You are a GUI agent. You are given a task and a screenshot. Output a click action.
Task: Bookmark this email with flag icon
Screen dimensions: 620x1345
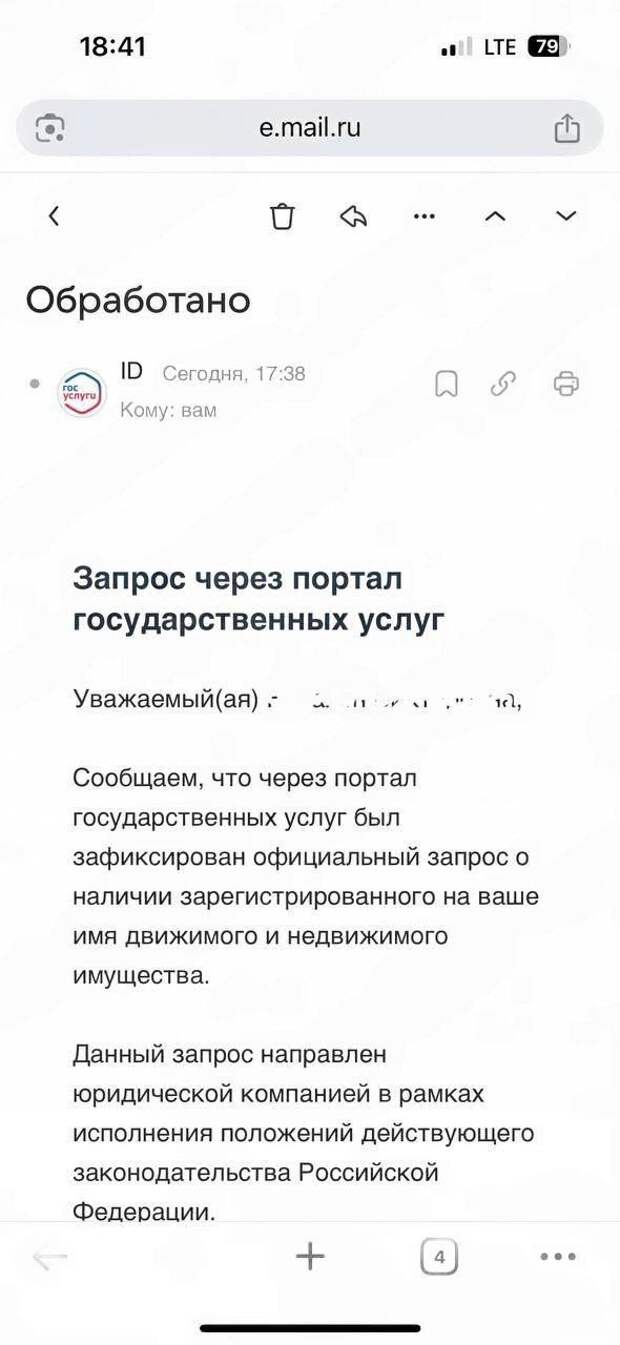click(446, 384)
